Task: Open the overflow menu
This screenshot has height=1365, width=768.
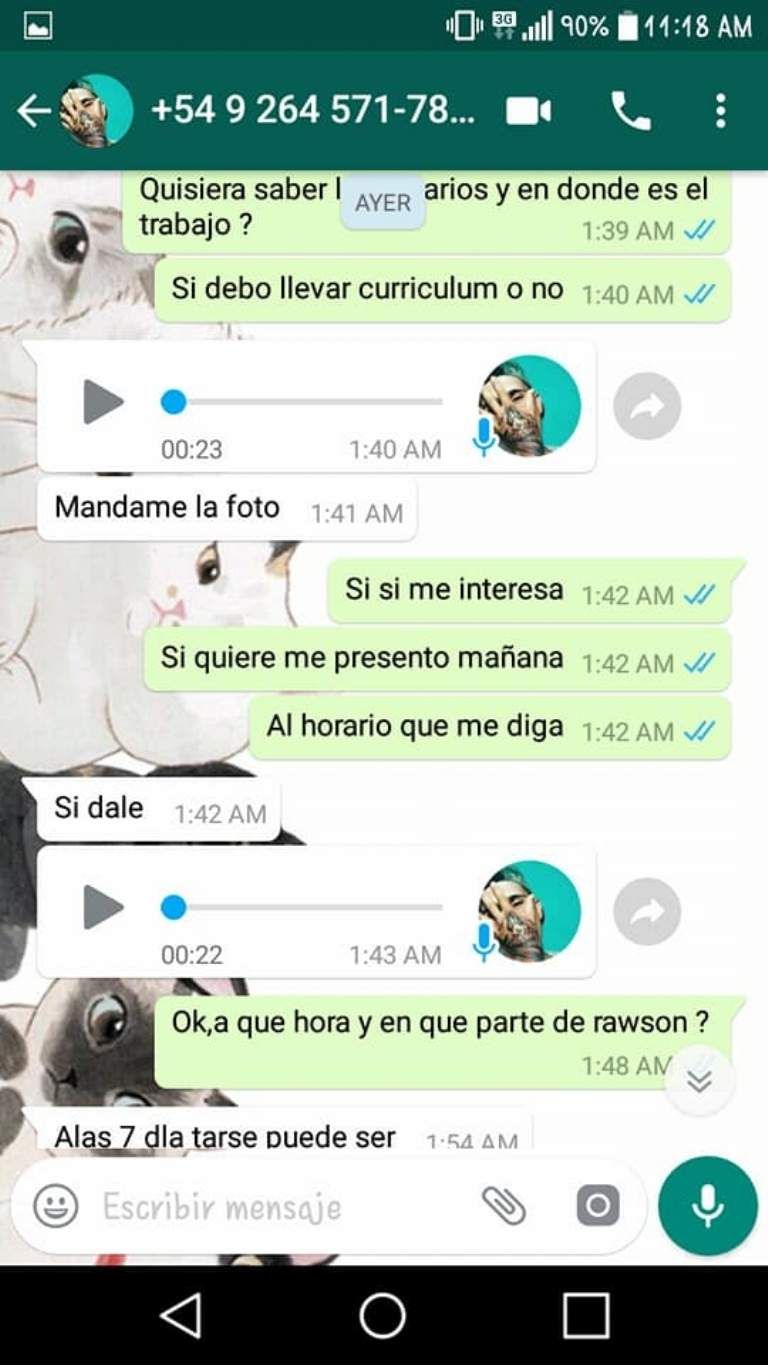Action: pos(720,111)
